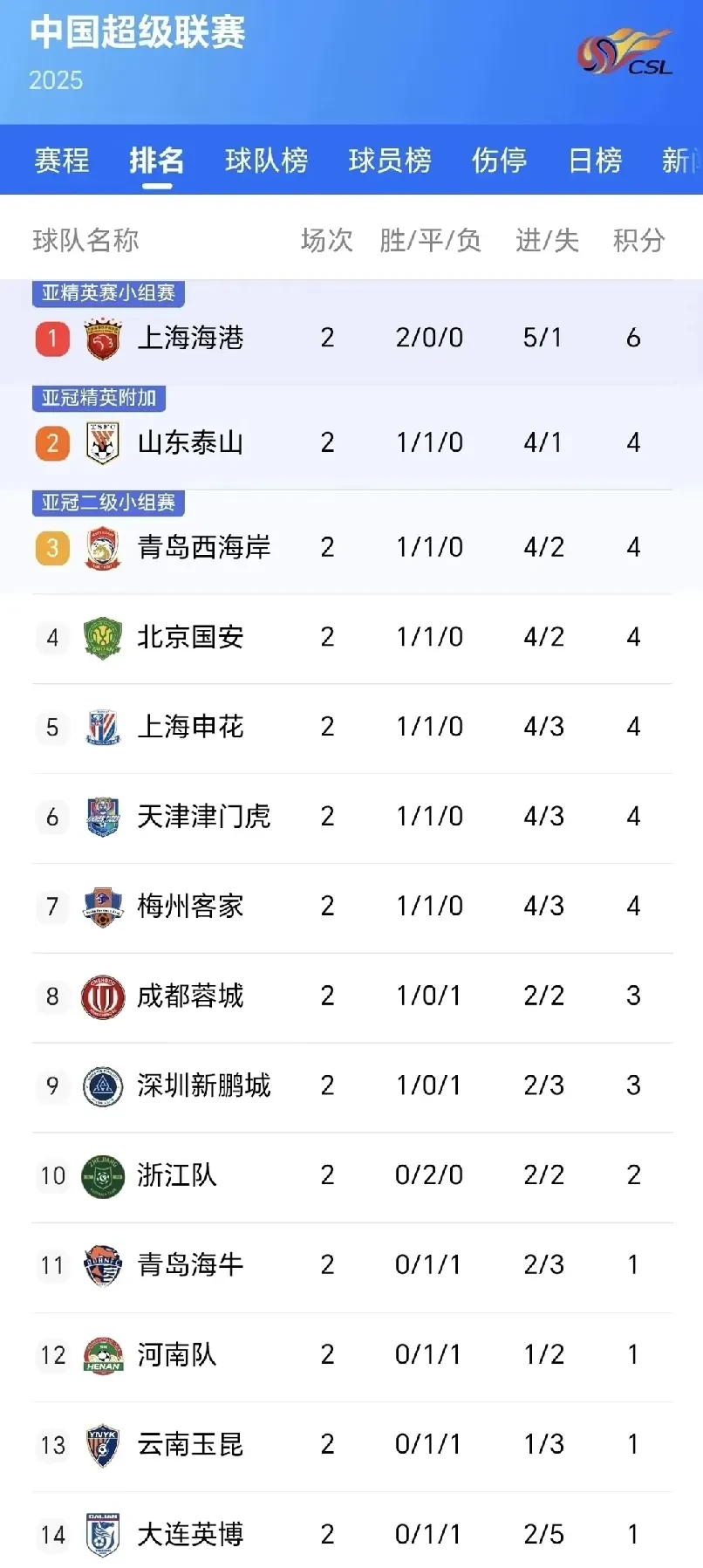
Task: Click the Beijing Guoan club crest
Action: coord(102,638)
